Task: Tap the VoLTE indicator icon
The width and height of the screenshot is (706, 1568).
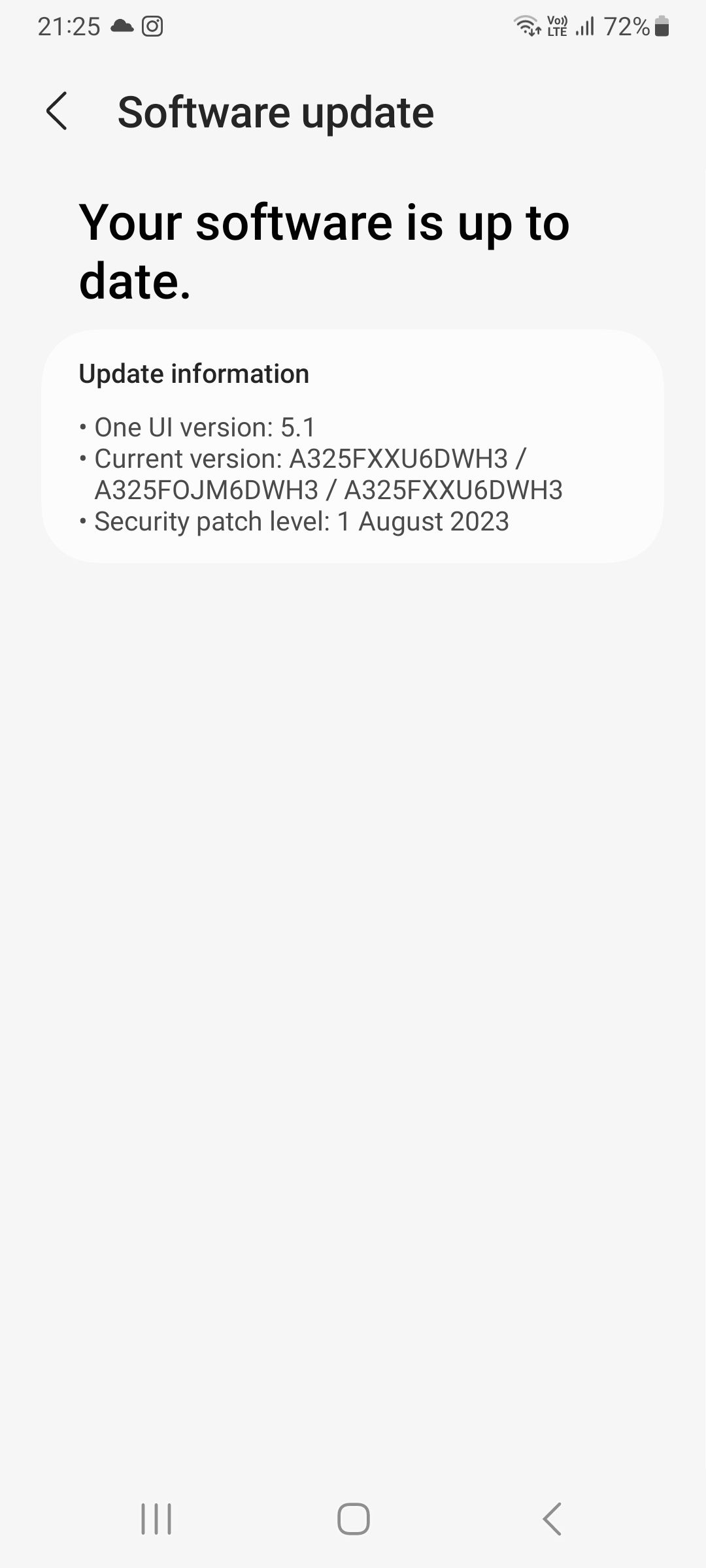Action: (x=556, y=25)
